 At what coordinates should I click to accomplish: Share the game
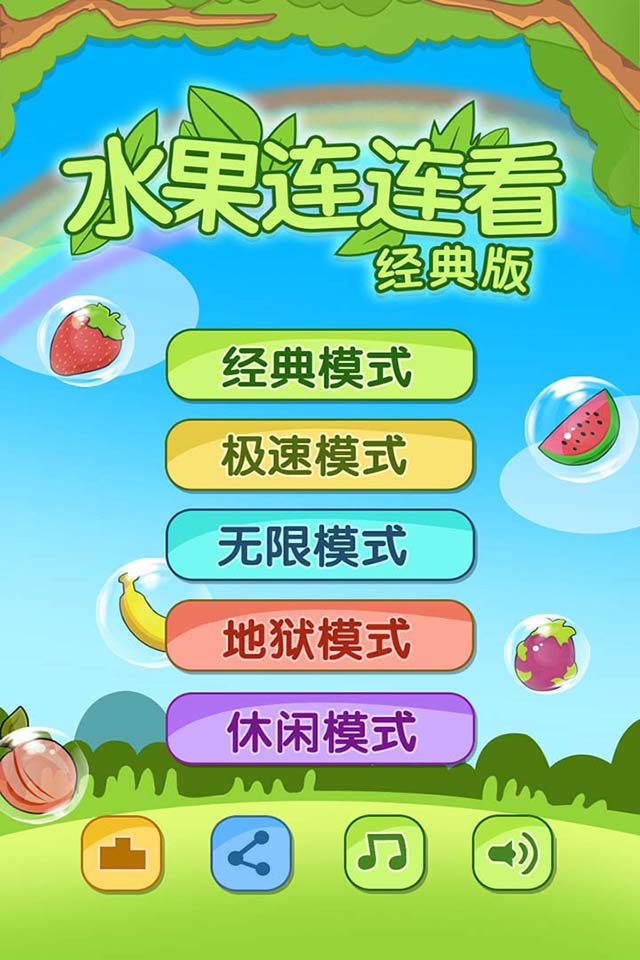point(251,853)
